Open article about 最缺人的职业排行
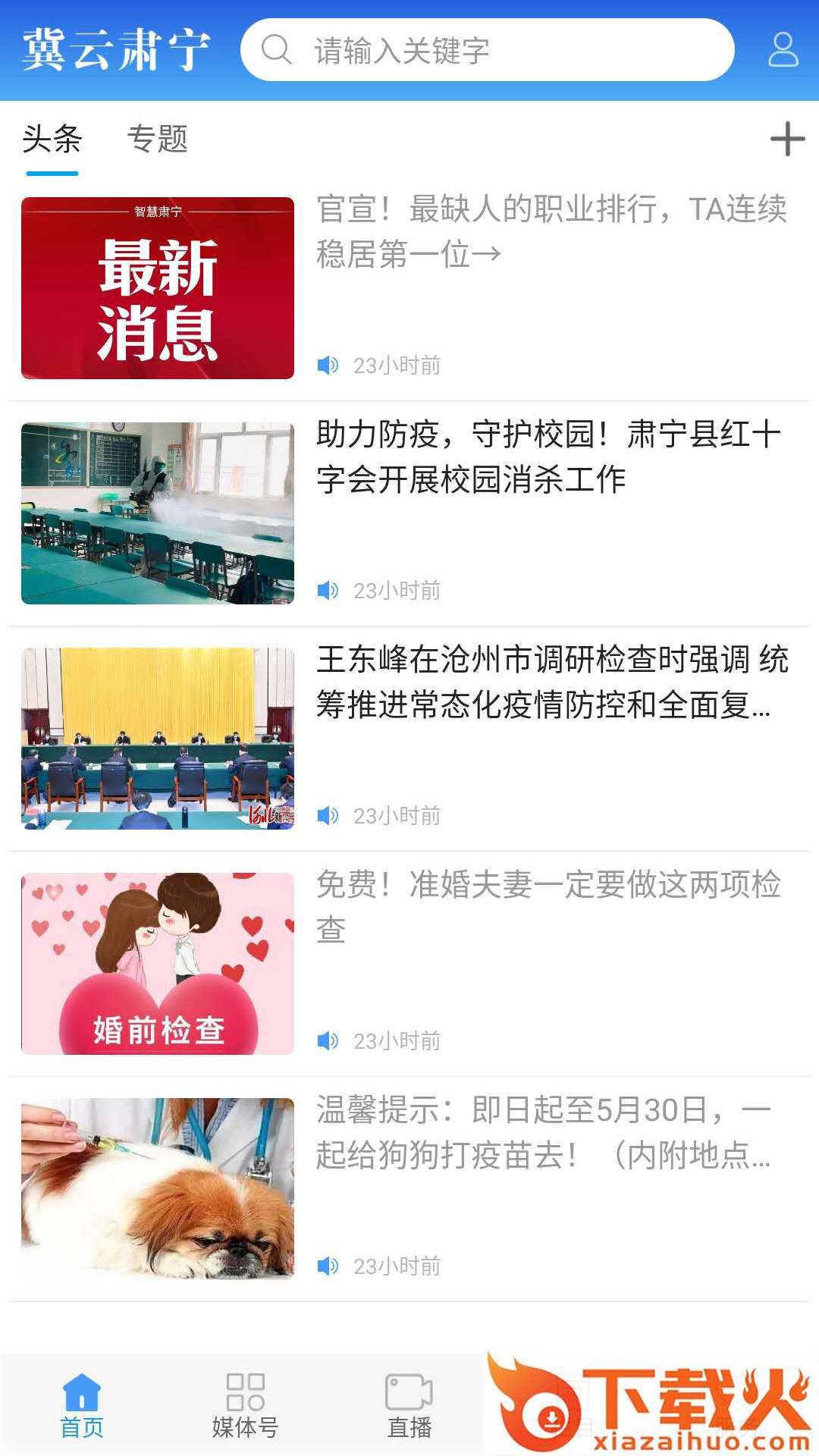819x1456 pixels. click(551, 231)
